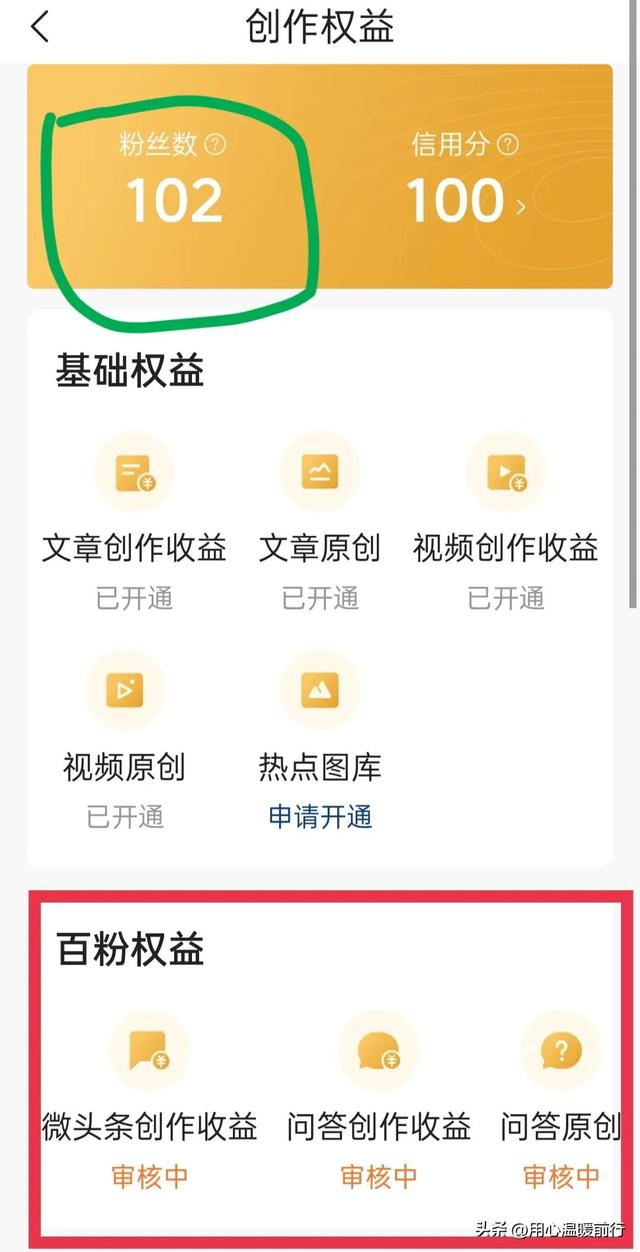Go back using the top-left arrow

click(40, 27)
